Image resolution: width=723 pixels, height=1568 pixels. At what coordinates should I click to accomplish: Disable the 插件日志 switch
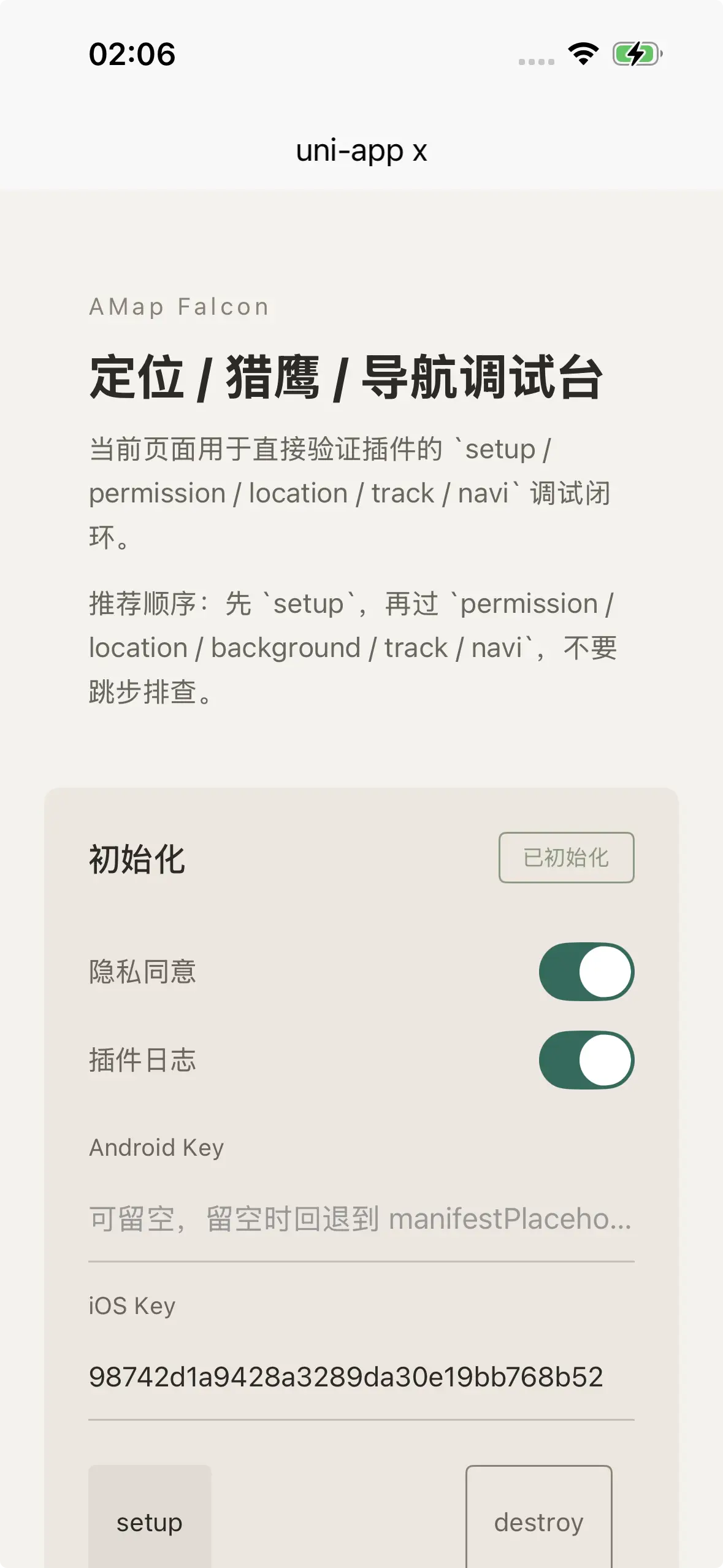point(586,1060)
